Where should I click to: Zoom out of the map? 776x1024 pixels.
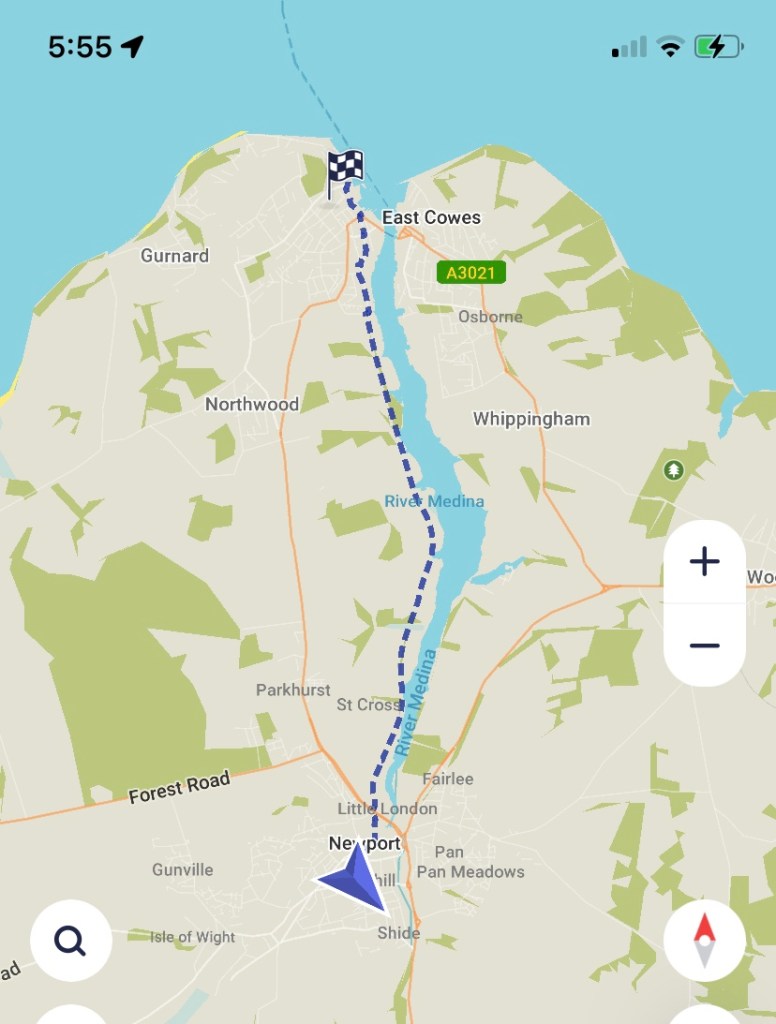[704, 645]
